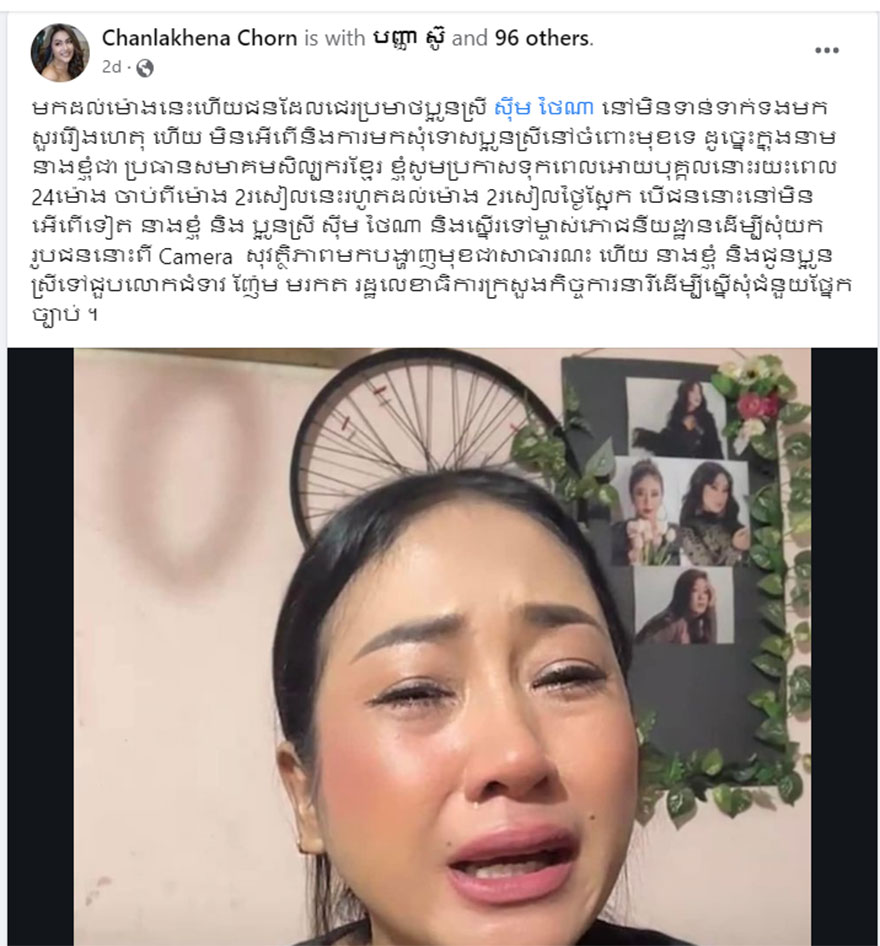
Task: Open the post's three-dot options menu
Action: tap(826, 50)
